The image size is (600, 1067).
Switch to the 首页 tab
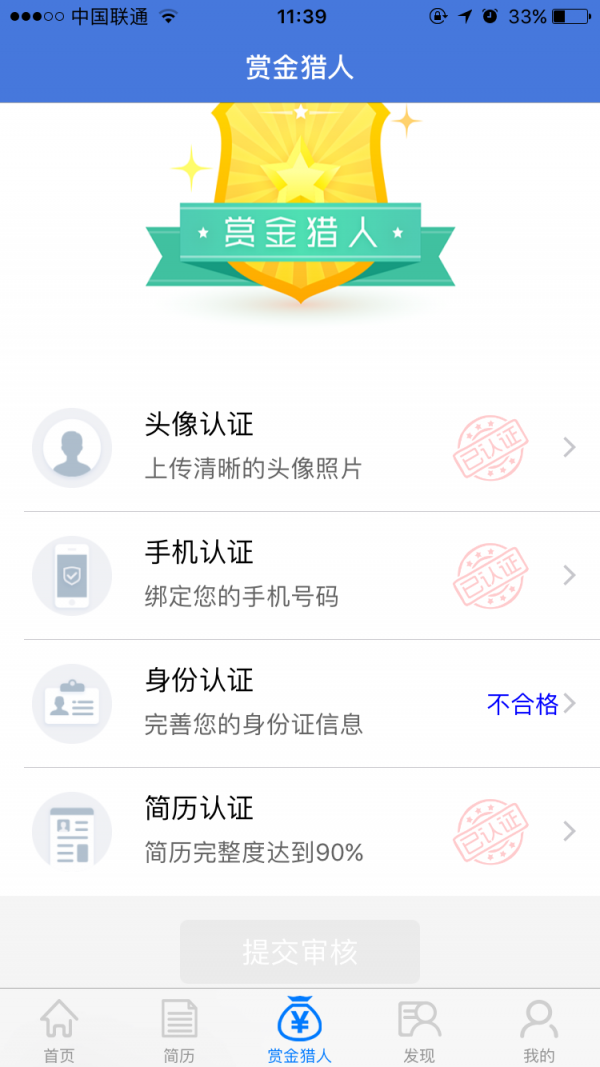point(59,1029)
